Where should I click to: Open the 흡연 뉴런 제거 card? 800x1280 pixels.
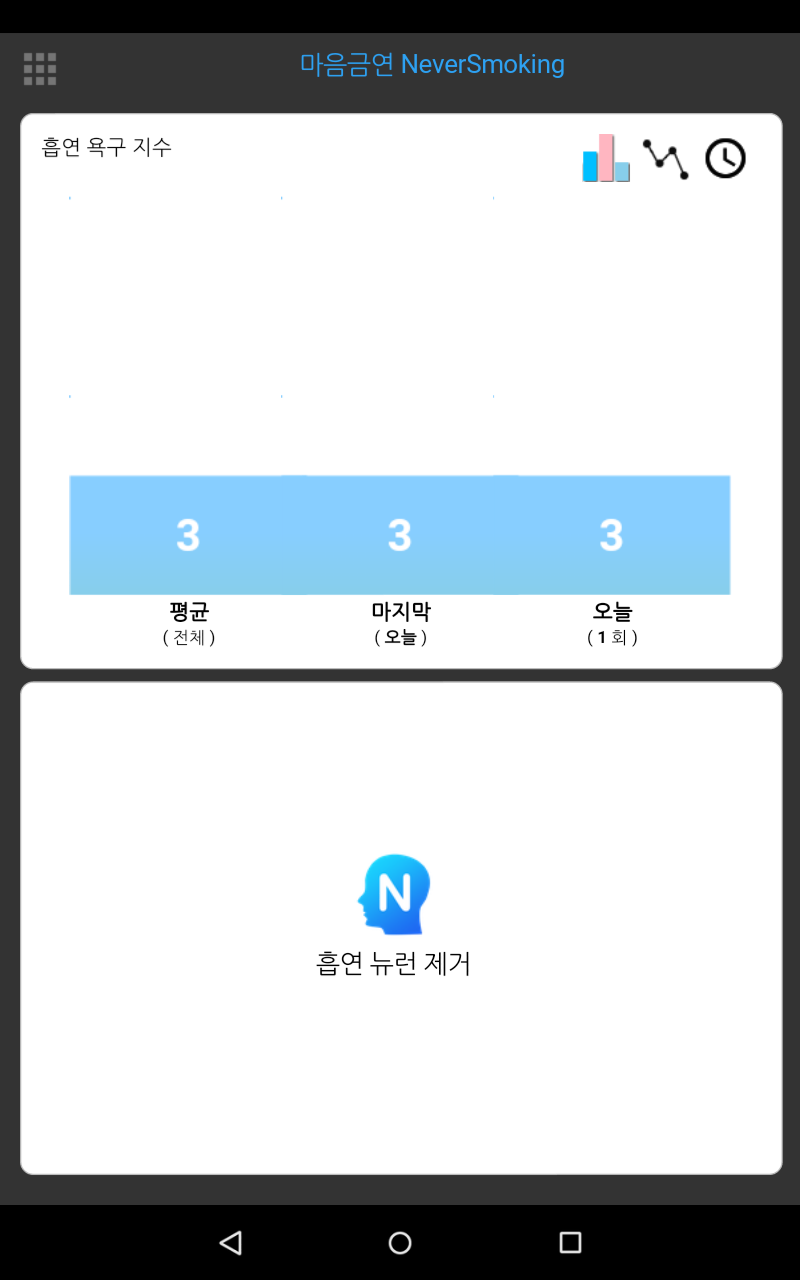coord(400,927)
